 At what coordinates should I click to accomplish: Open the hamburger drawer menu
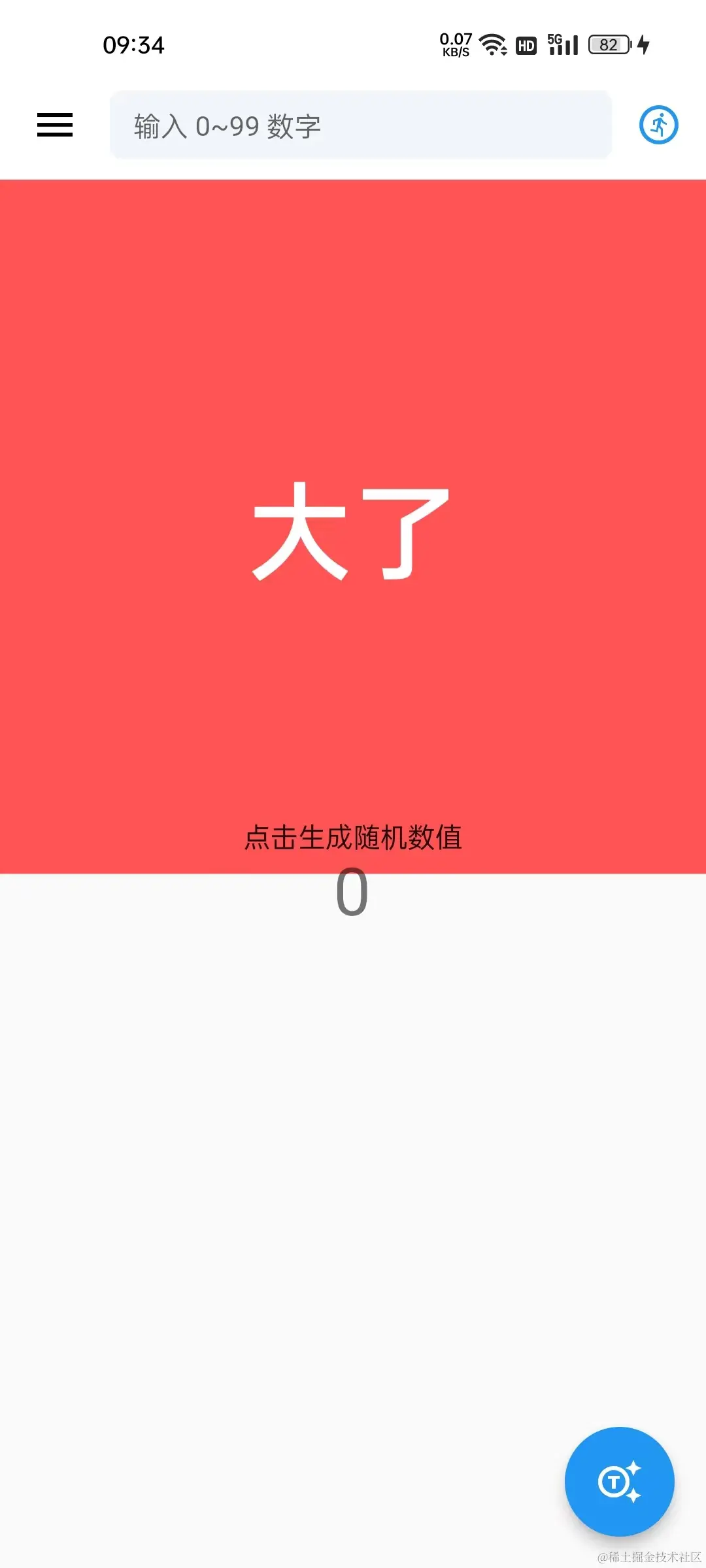pyautogui.click(x=55, y=125)
